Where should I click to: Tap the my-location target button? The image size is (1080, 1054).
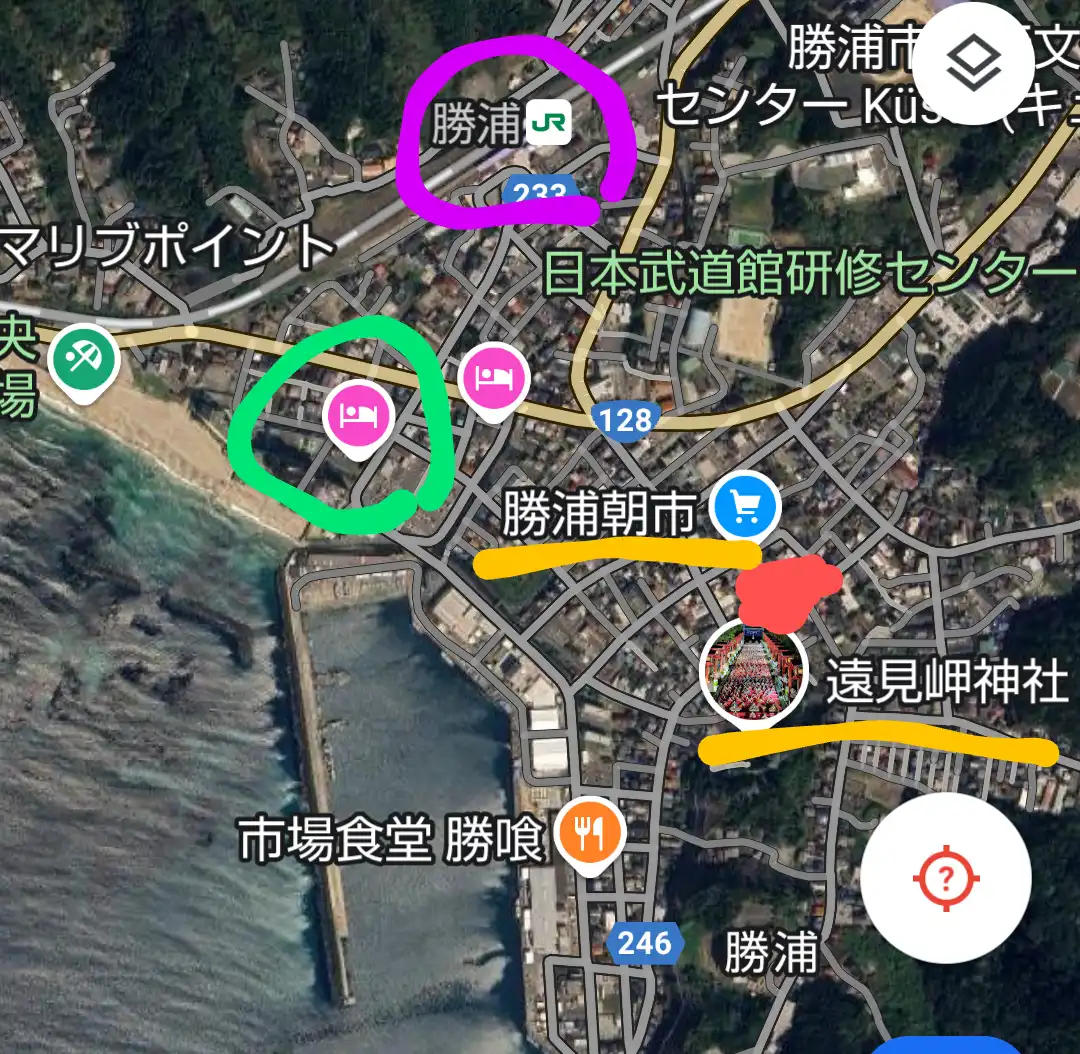[945, 879]
